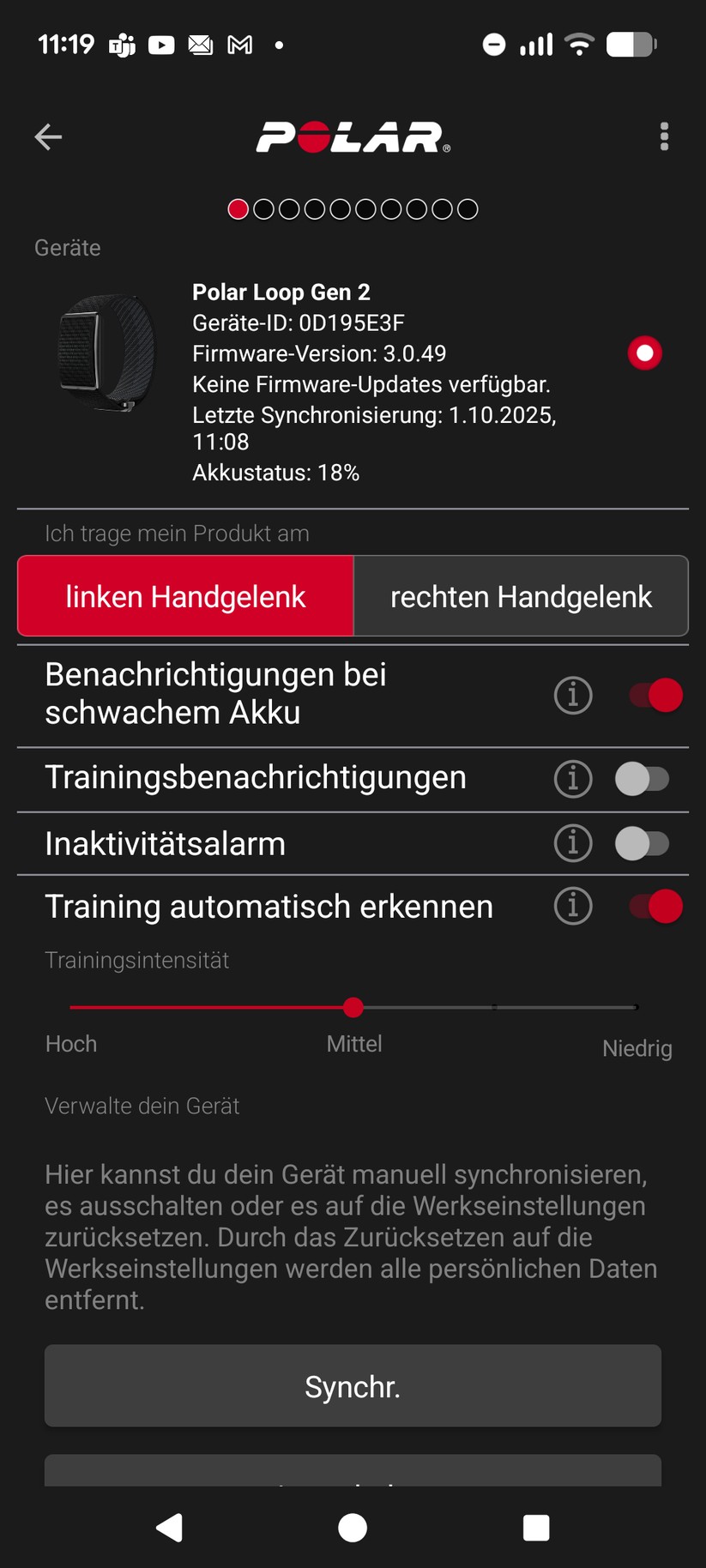Choose linken Handgelenk

tap(185, 596)
